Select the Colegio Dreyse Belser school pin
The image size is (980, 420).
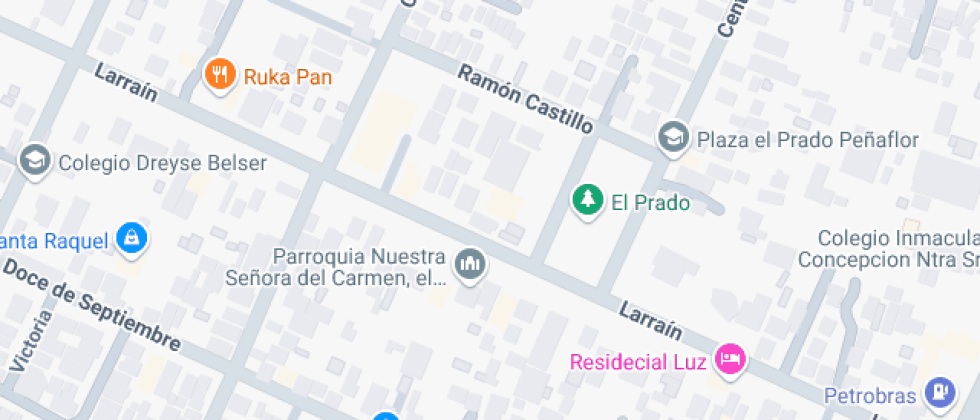[36, 160]
